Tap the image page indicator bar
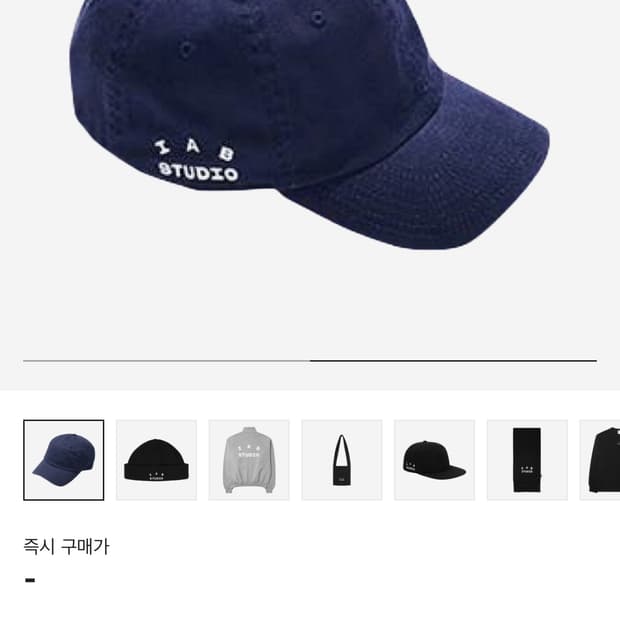The height and width of the screenshot is (620, 620). click(310, 361)
